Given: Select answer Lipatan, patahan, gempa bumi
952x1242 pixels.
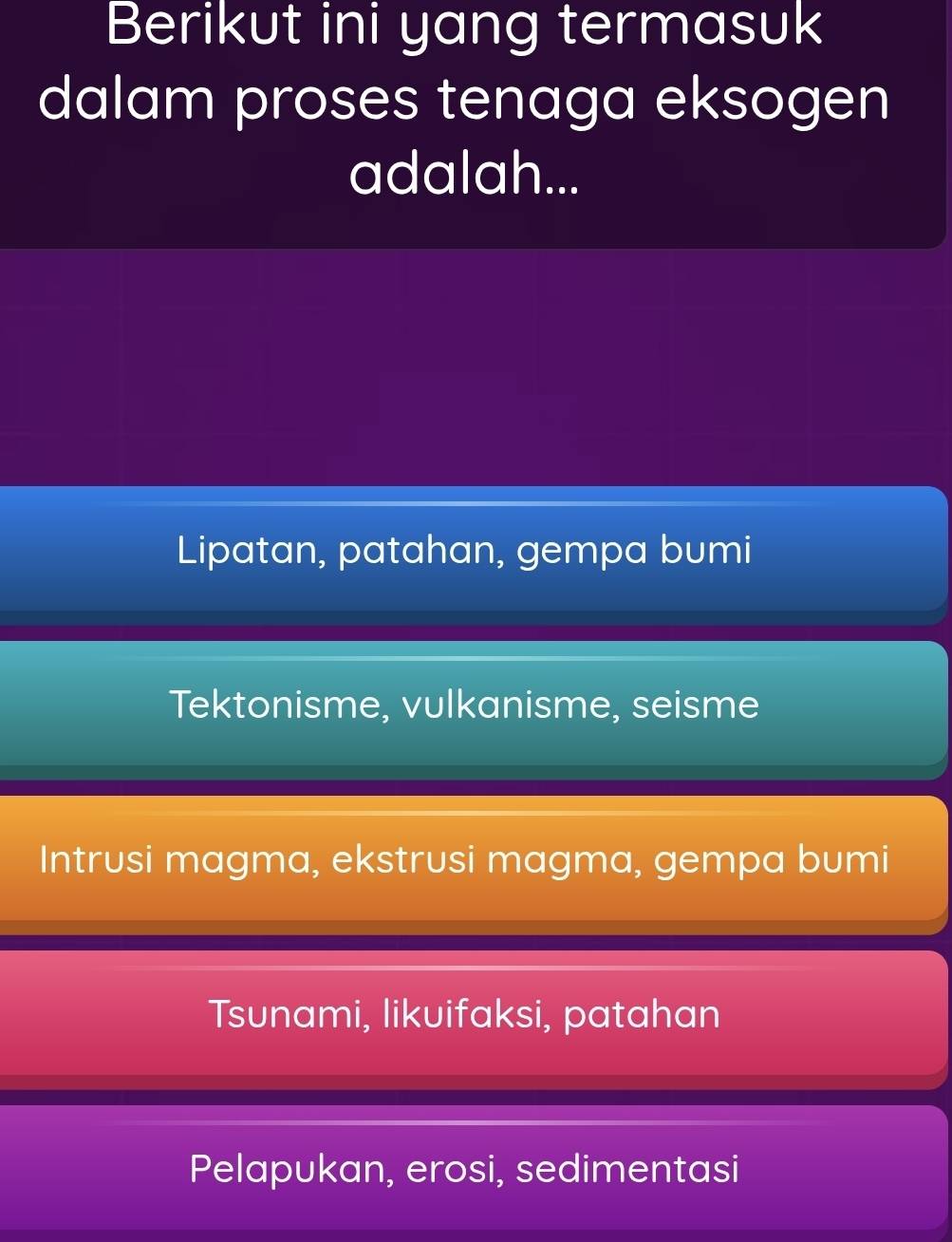Looking at the screenshot, I should pyautogui.click(x=465, y=551).
